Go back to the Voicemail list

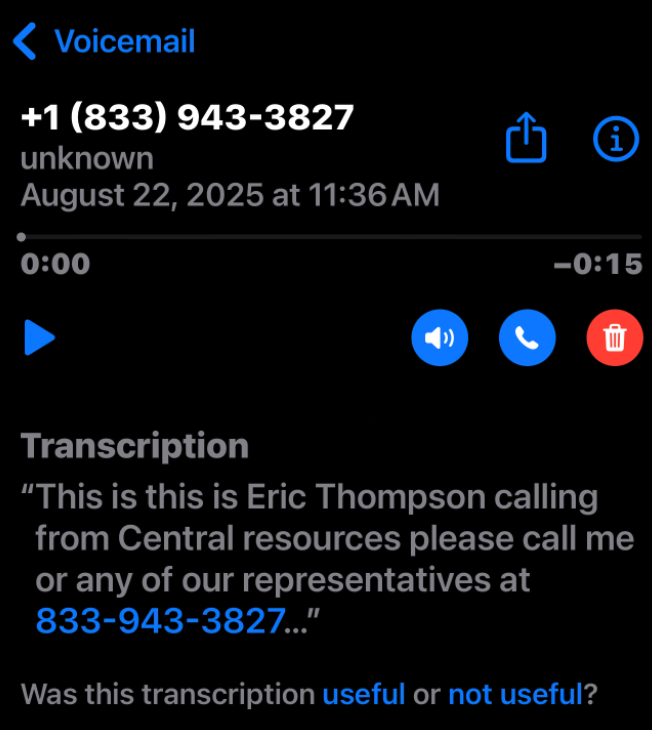click(104, 42)
